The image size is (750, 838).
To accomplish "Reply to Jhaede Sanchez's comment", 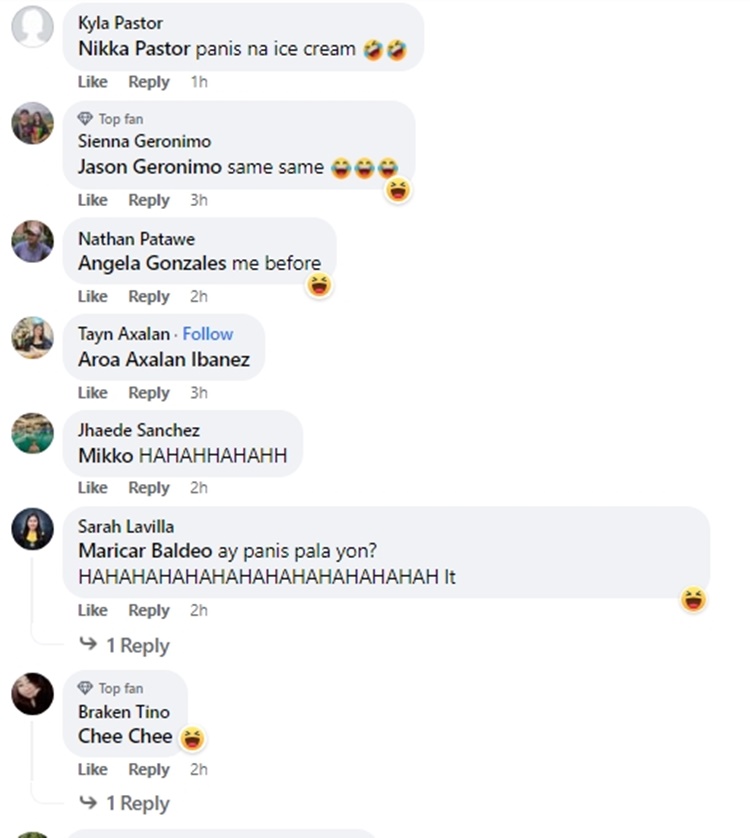I will click(x=148, y=488).
